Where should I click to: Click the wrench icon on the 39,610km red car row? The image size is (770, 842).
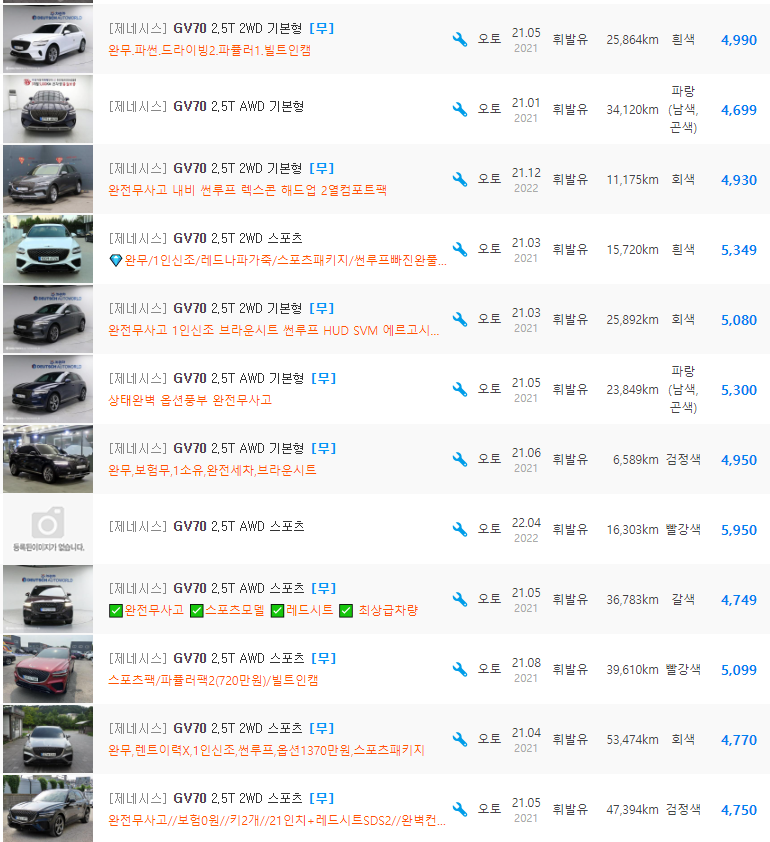click(x=459, y=668)
